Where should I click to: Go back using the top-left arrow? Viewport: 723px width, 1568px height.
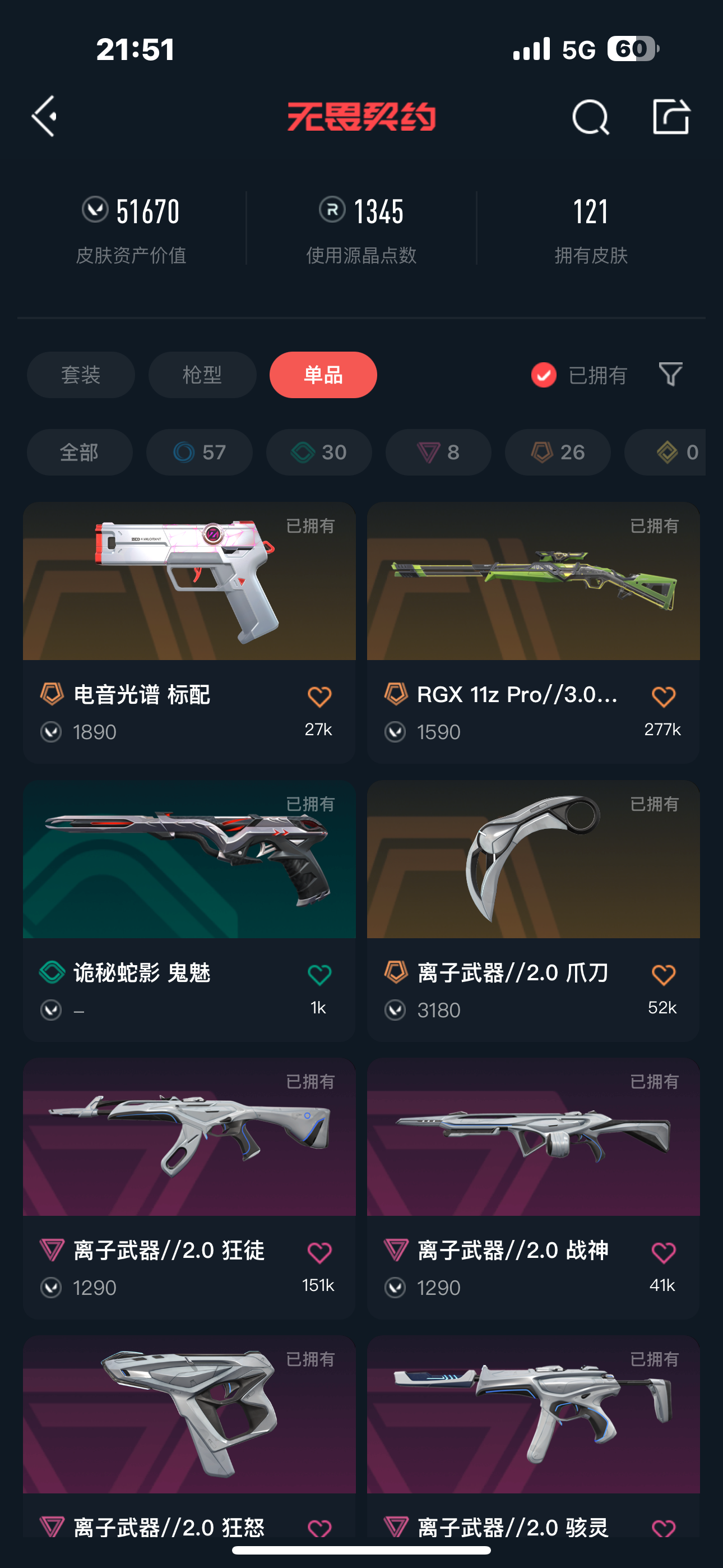pos(44,116)
